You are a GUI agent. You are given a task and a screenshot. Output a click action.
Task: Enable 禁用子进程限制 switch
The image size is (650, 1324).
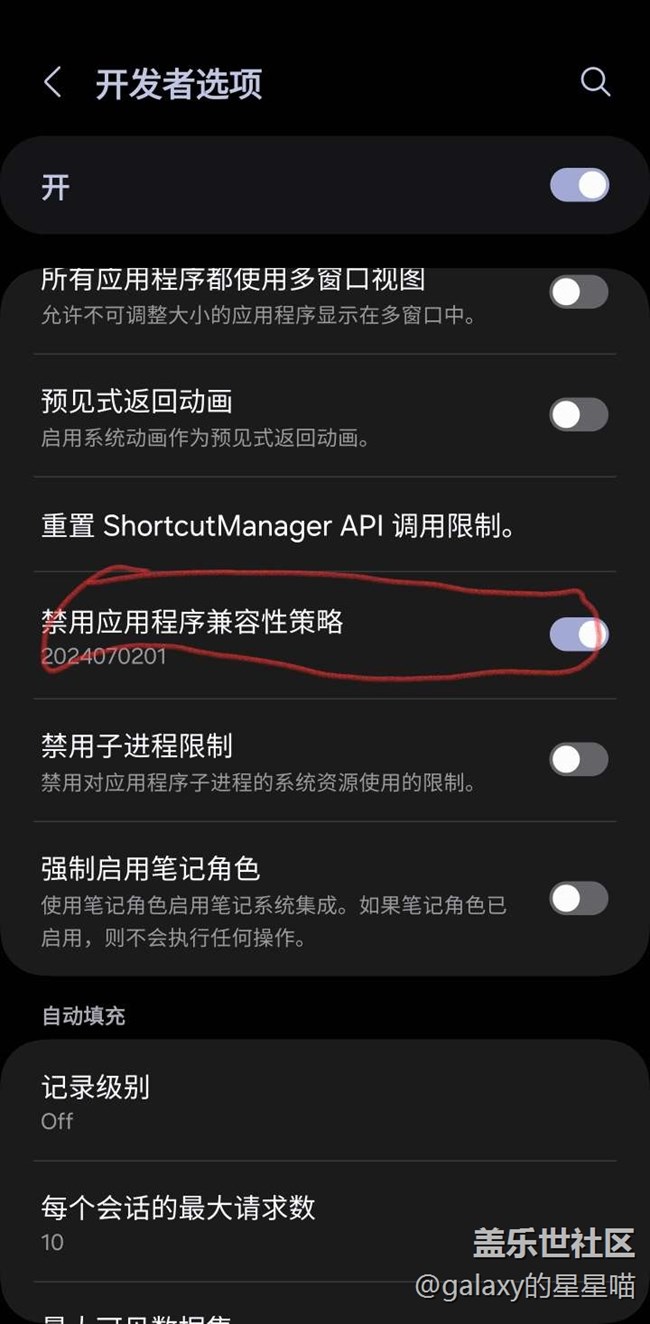pyautogui.click(x=579, y=759)
